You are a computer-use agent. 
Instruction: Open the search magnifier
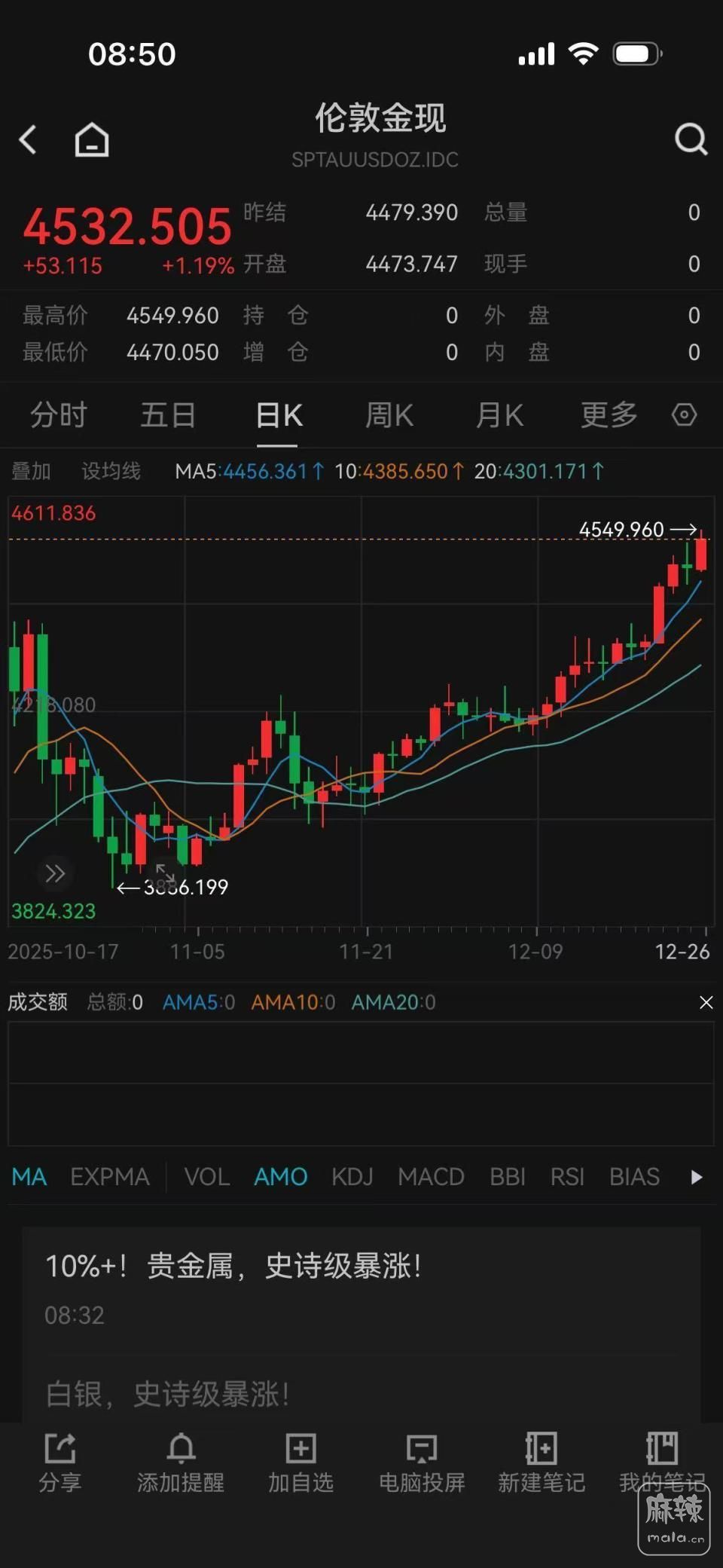[x=691, y=139]
